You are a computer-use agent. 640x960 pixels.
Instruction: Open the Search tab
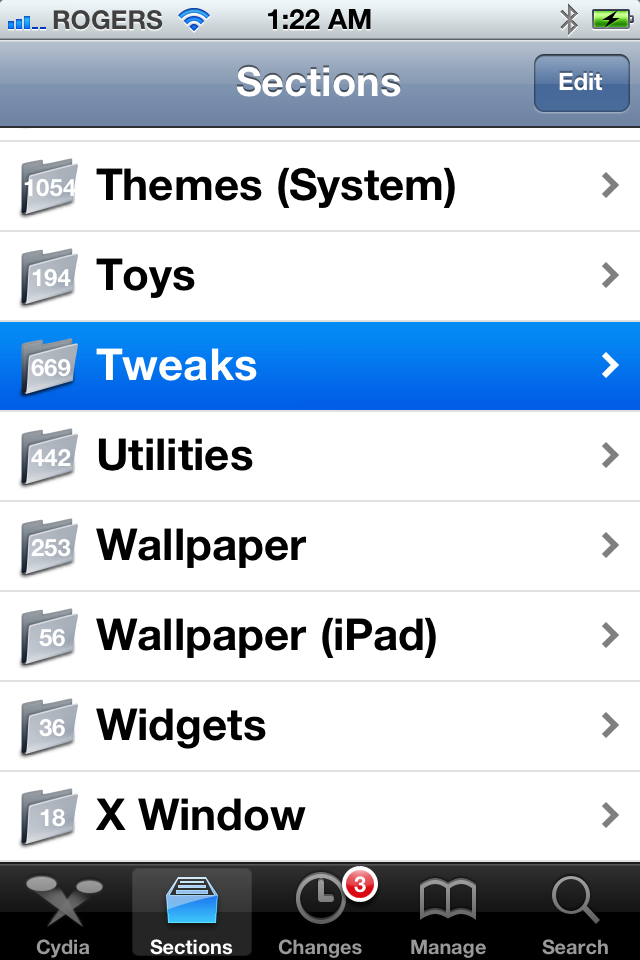pos(575,913)
